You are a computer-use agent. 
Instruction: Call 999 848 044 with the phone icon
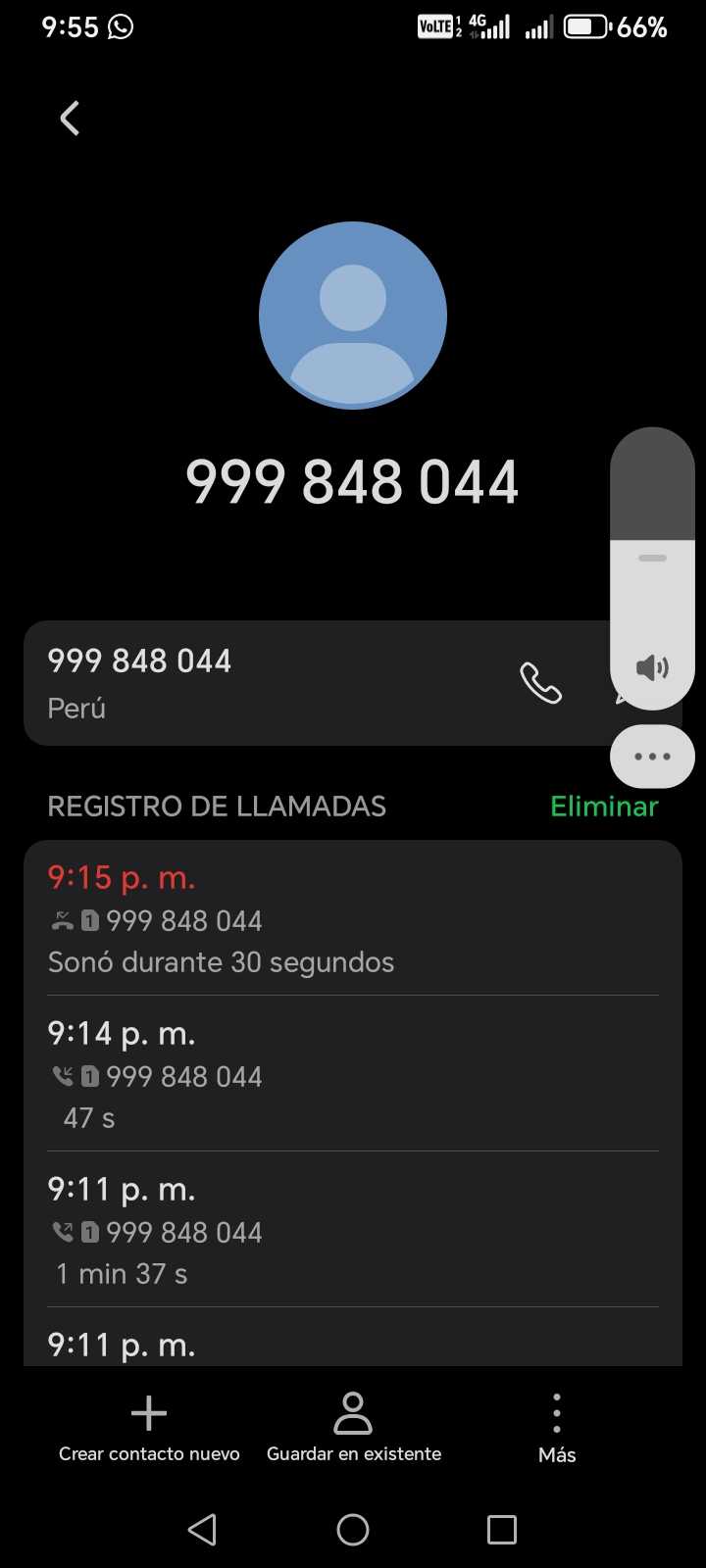(x=540, y=683)
